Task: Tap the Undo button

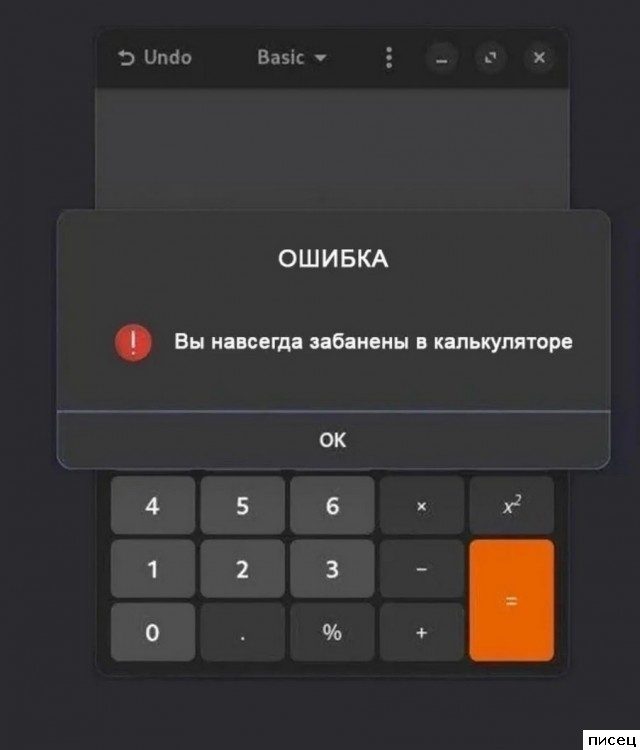Action: [155, 58]
